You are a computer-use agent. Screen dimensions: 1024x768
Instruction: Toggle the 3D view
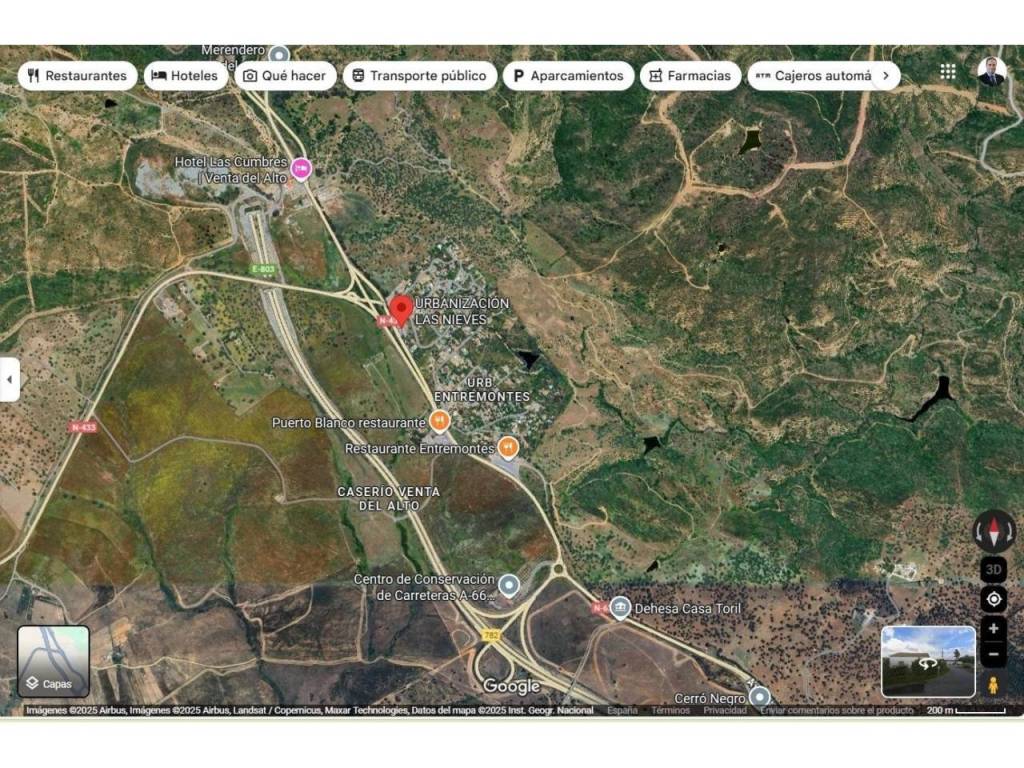coord(993,570)
